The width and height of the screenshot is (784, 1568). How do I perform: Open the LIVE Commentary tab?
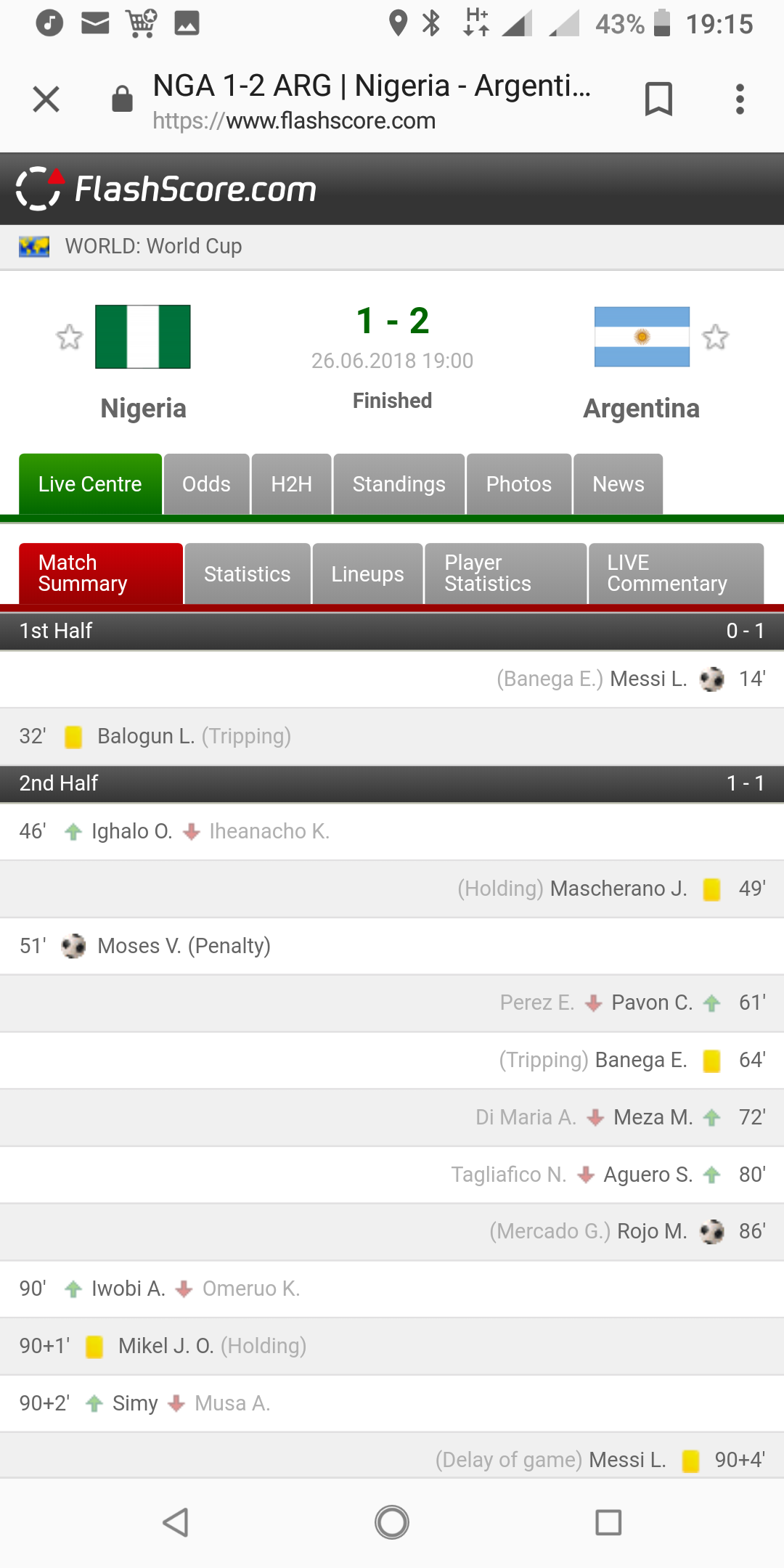tap(675, 573)
